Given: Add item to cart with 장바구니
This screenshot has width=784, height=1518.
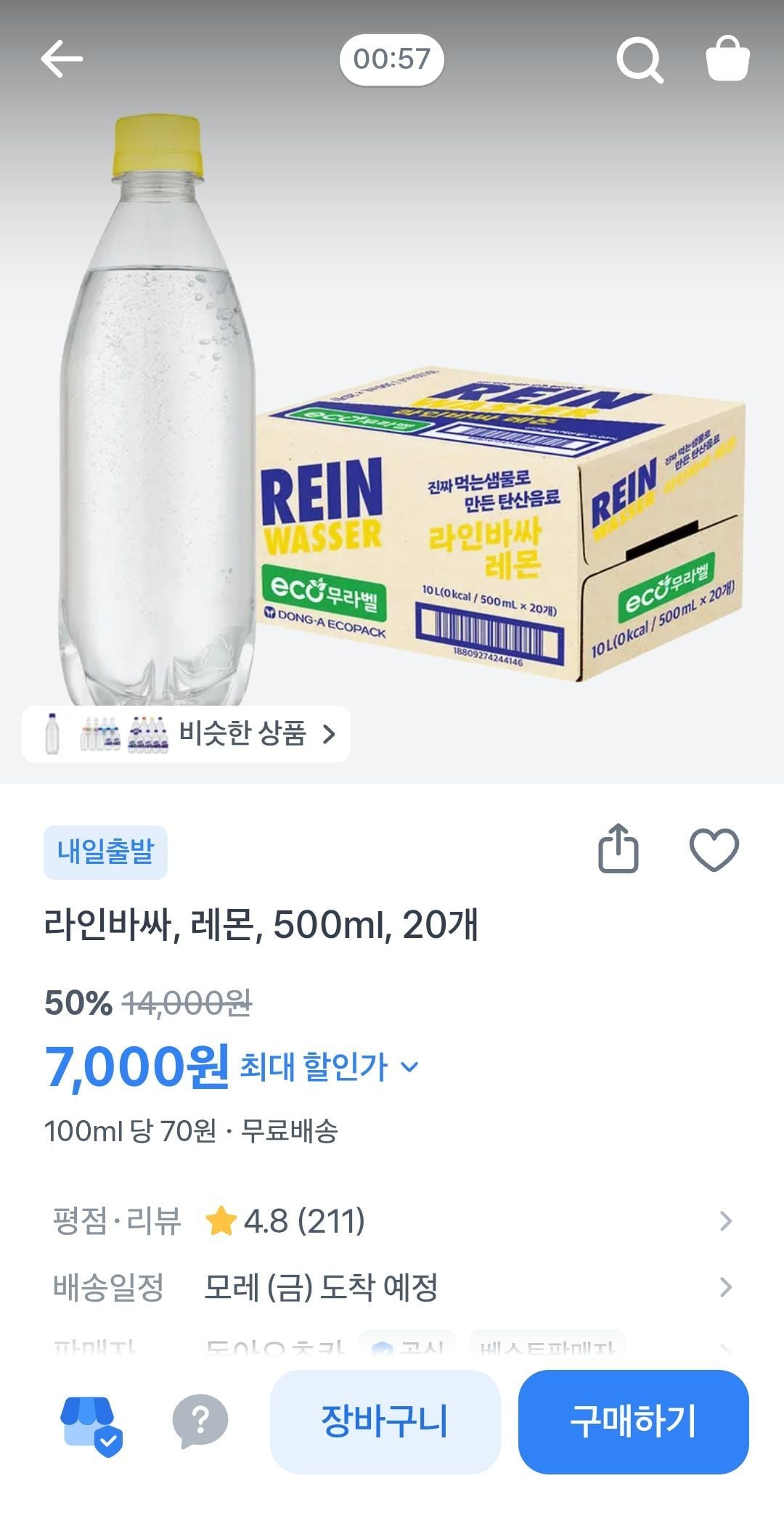Looking at the screenshot, I should (385, 1421).
